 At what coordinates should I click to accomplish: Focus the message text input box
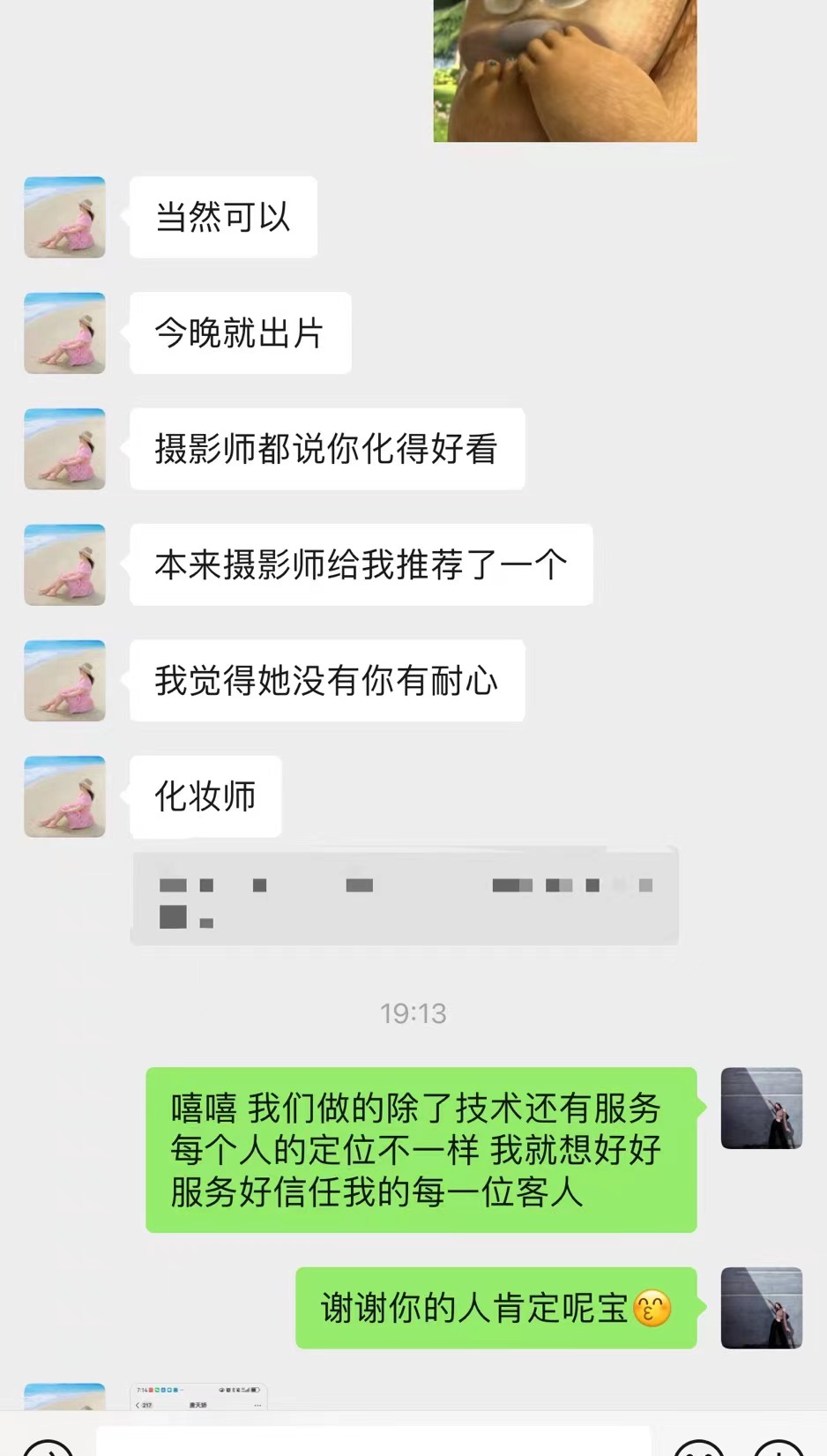(x=373, y=1442)
